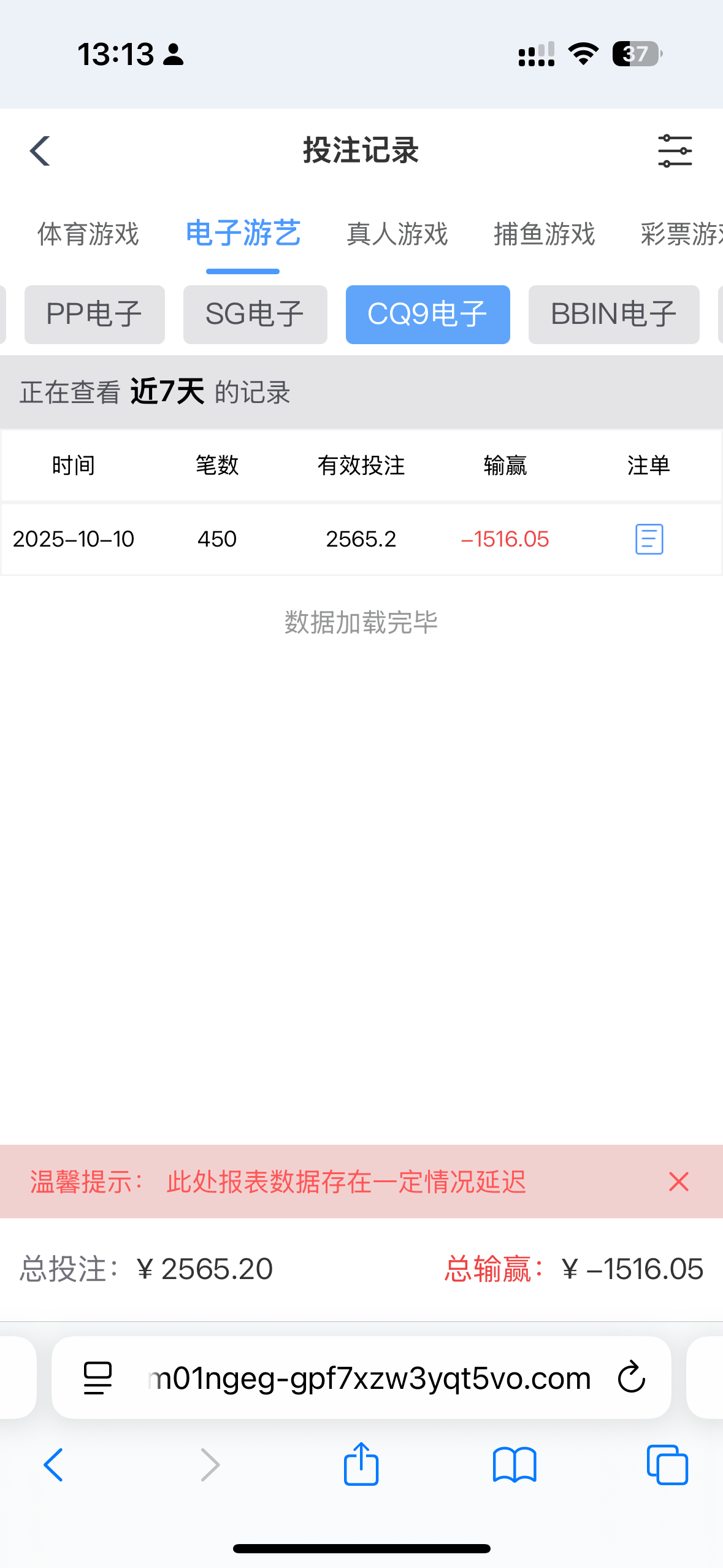Filter by SG电子 provider
Viewport: 723px width, 1568px height.
[x=255, y=315]
